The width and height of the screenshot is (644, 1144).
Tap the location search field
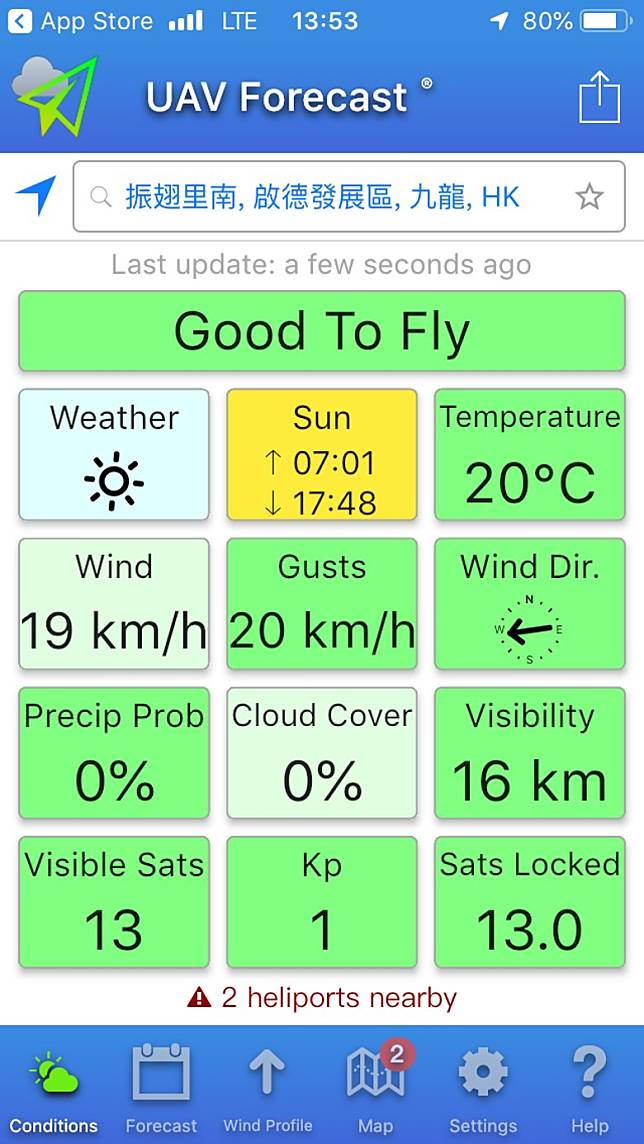point(330,197)
